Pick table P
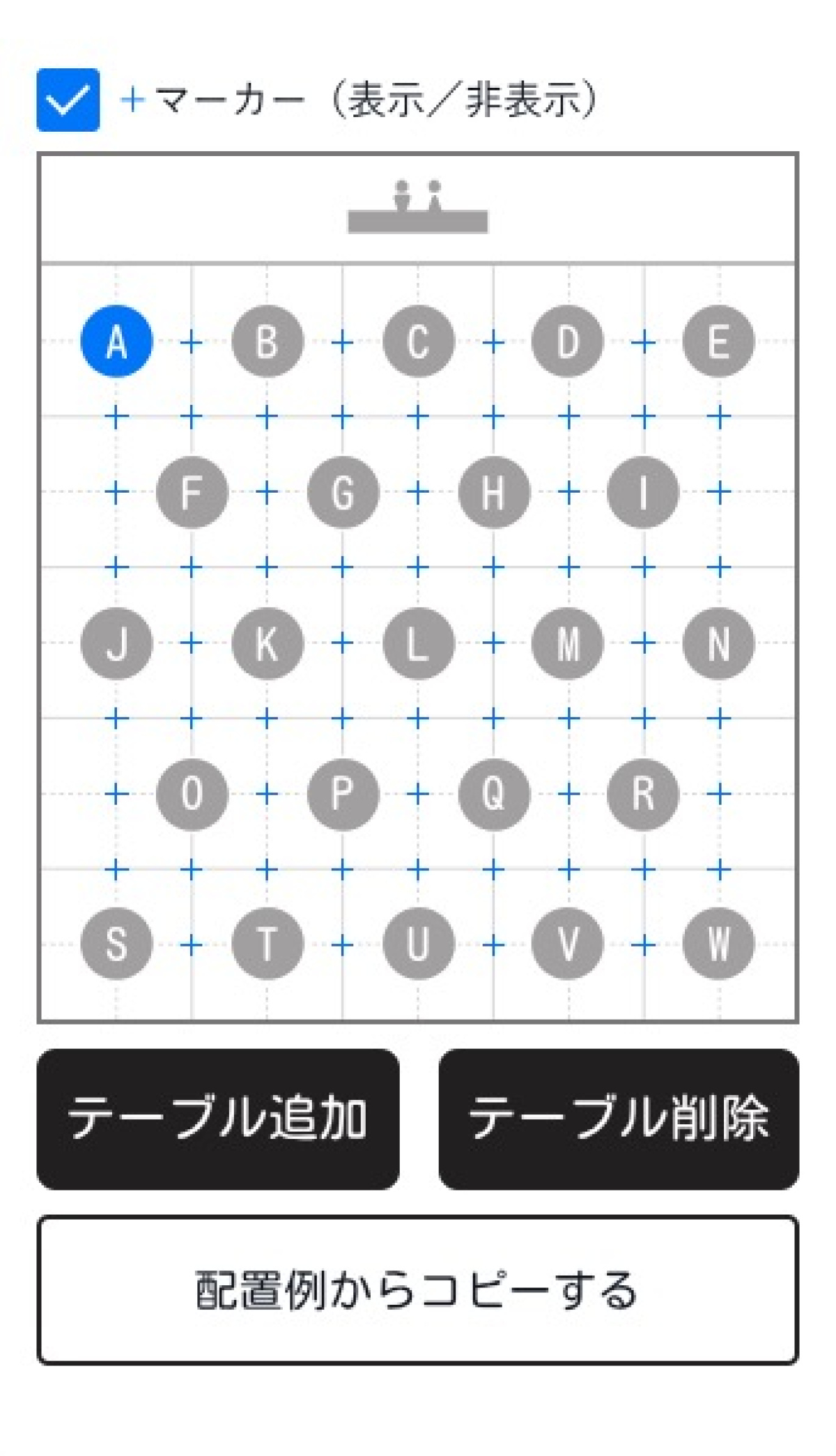 tap(343, 794)
